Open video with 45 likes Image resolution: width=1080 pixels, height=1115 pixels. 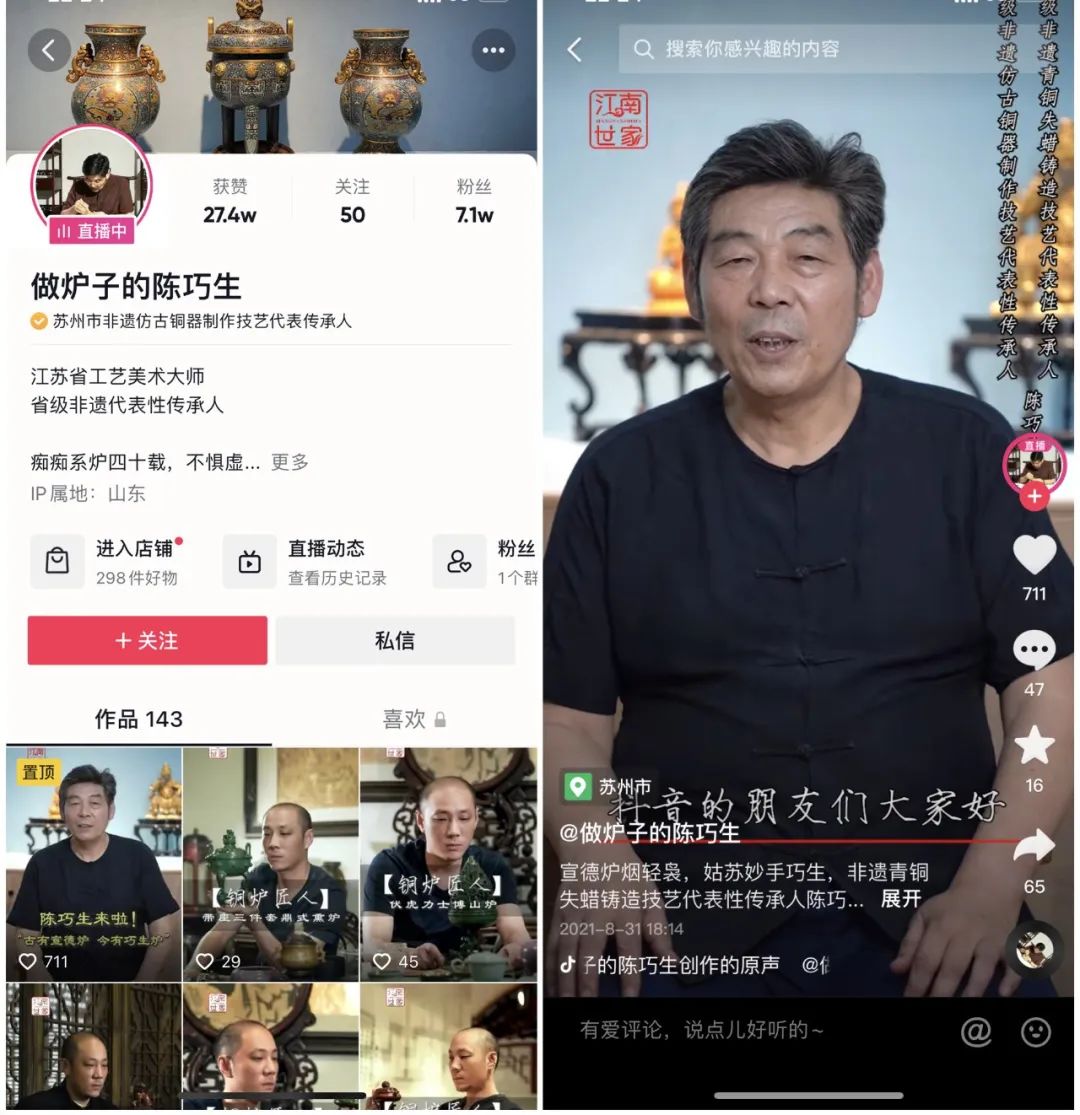coord(448,864)
